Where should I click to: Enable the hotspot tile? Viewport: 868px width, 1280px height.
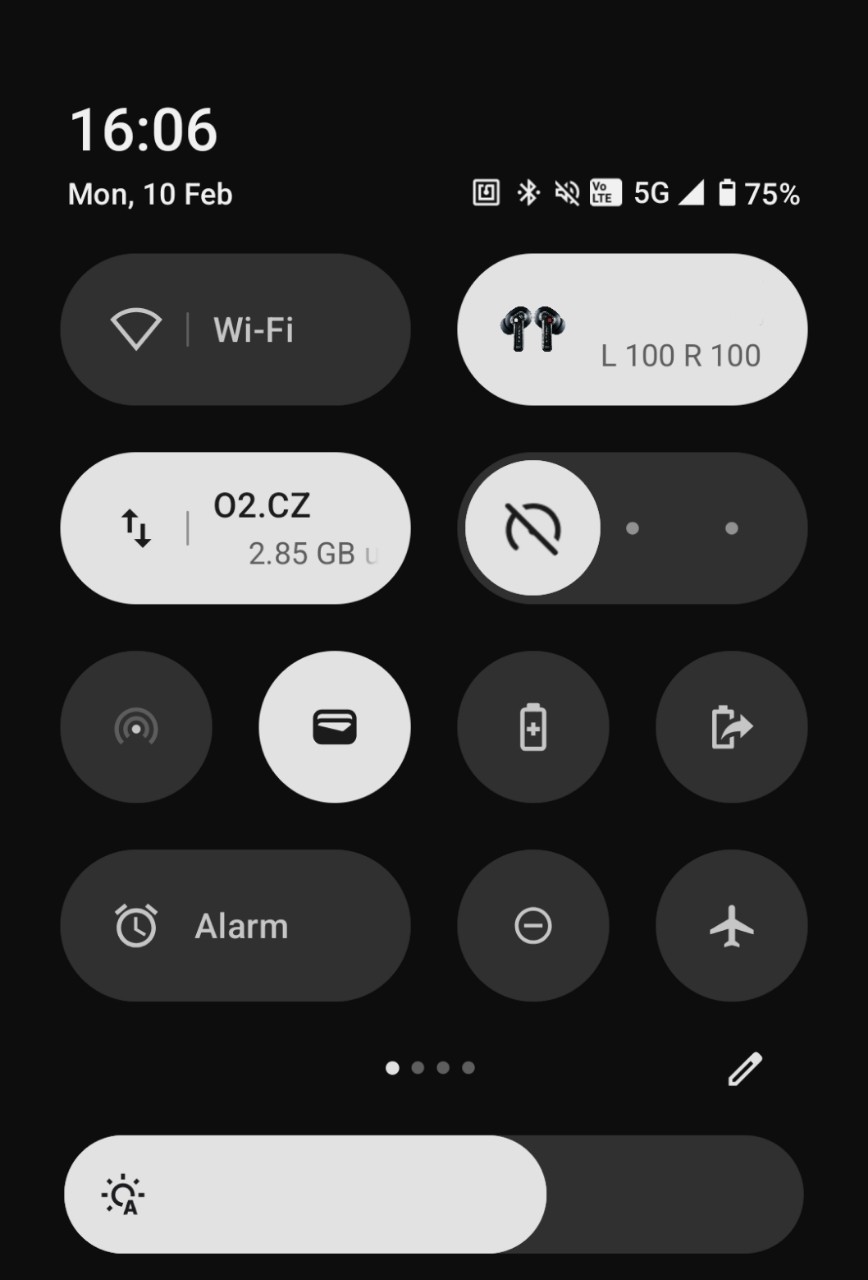136,727
